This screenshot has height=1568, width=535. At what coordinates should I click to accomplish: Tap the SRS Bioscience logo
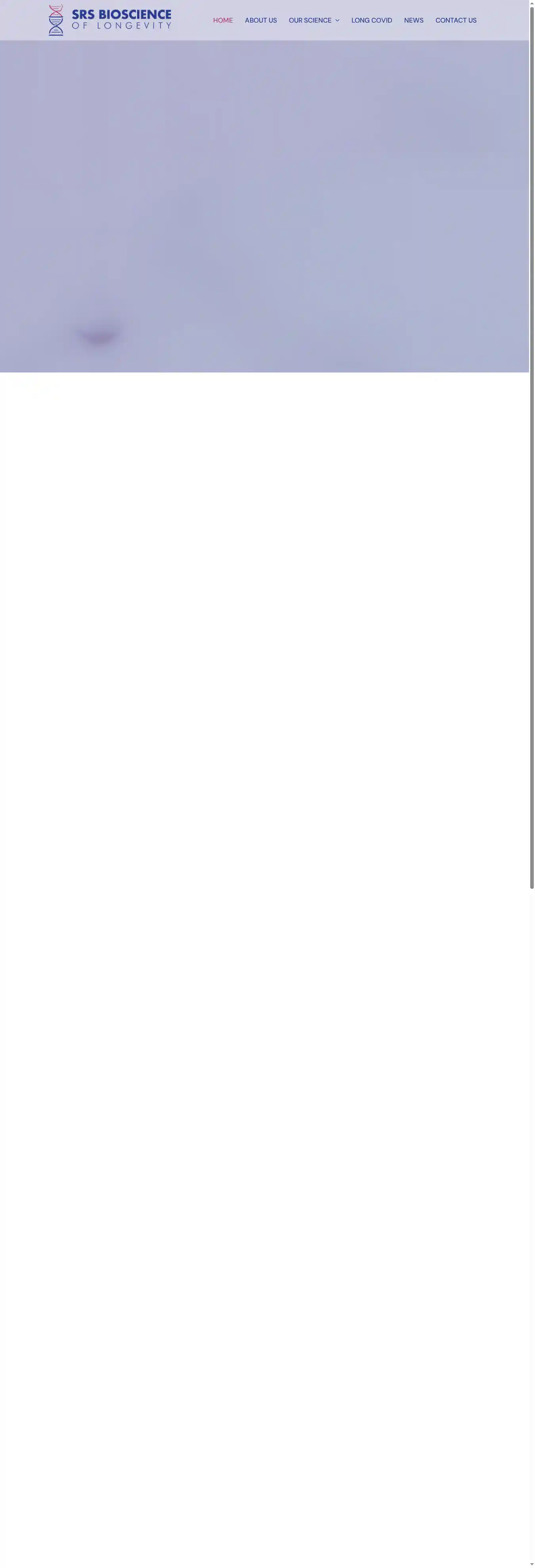[110, 20]
